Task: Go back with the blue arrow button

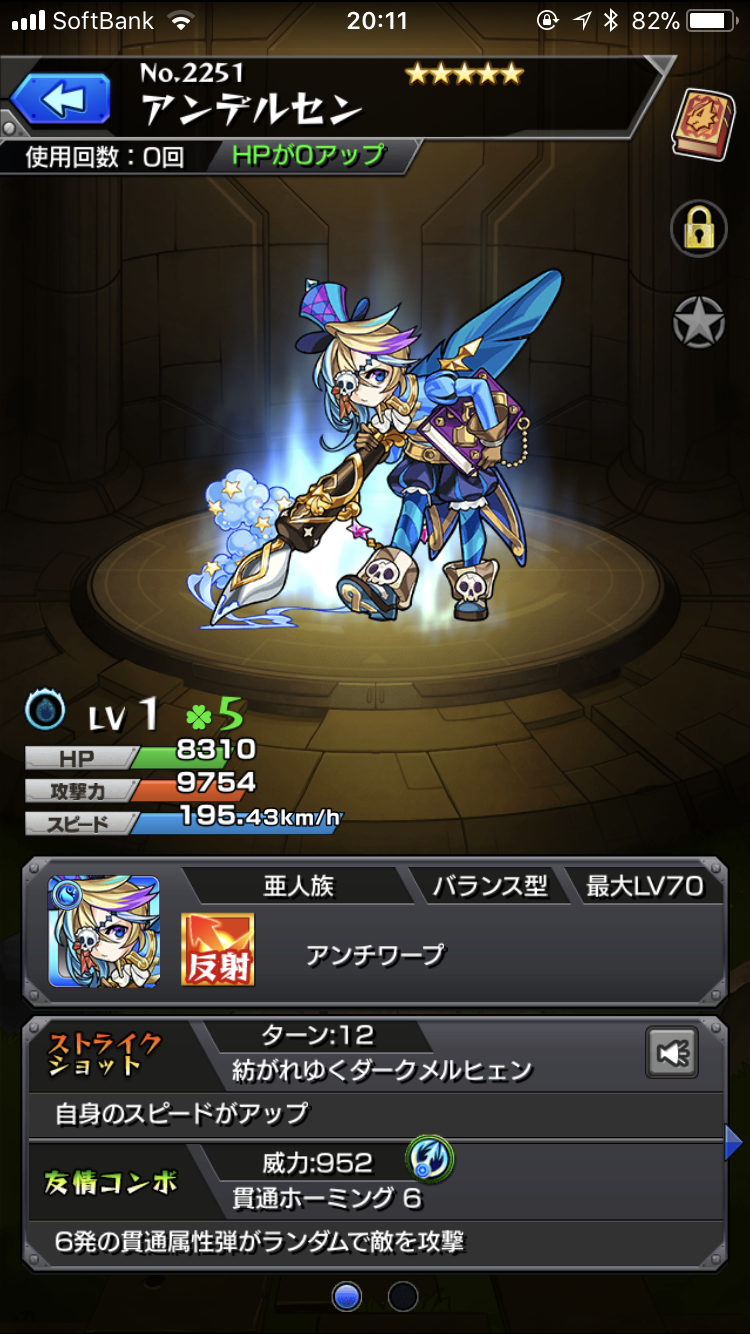Action: click(x=61, y=100)
